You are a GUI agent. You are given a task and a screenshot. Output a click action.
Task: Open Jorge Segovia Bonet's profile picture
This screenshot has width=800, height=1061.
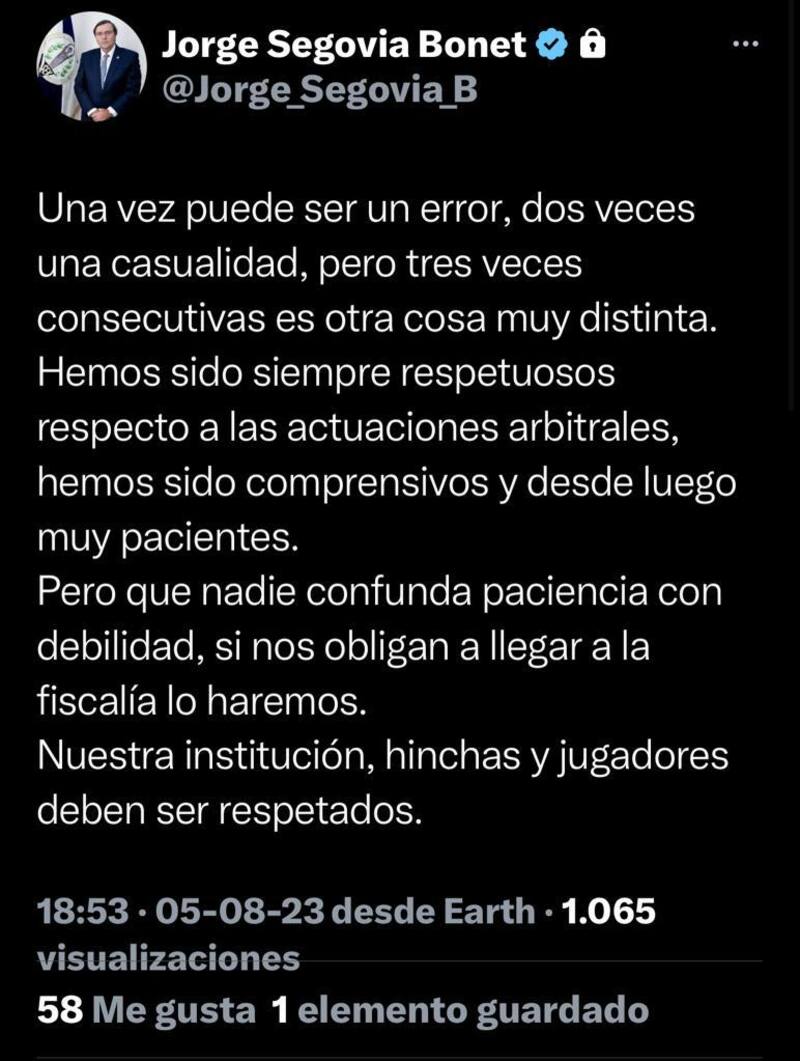[92, 67]
